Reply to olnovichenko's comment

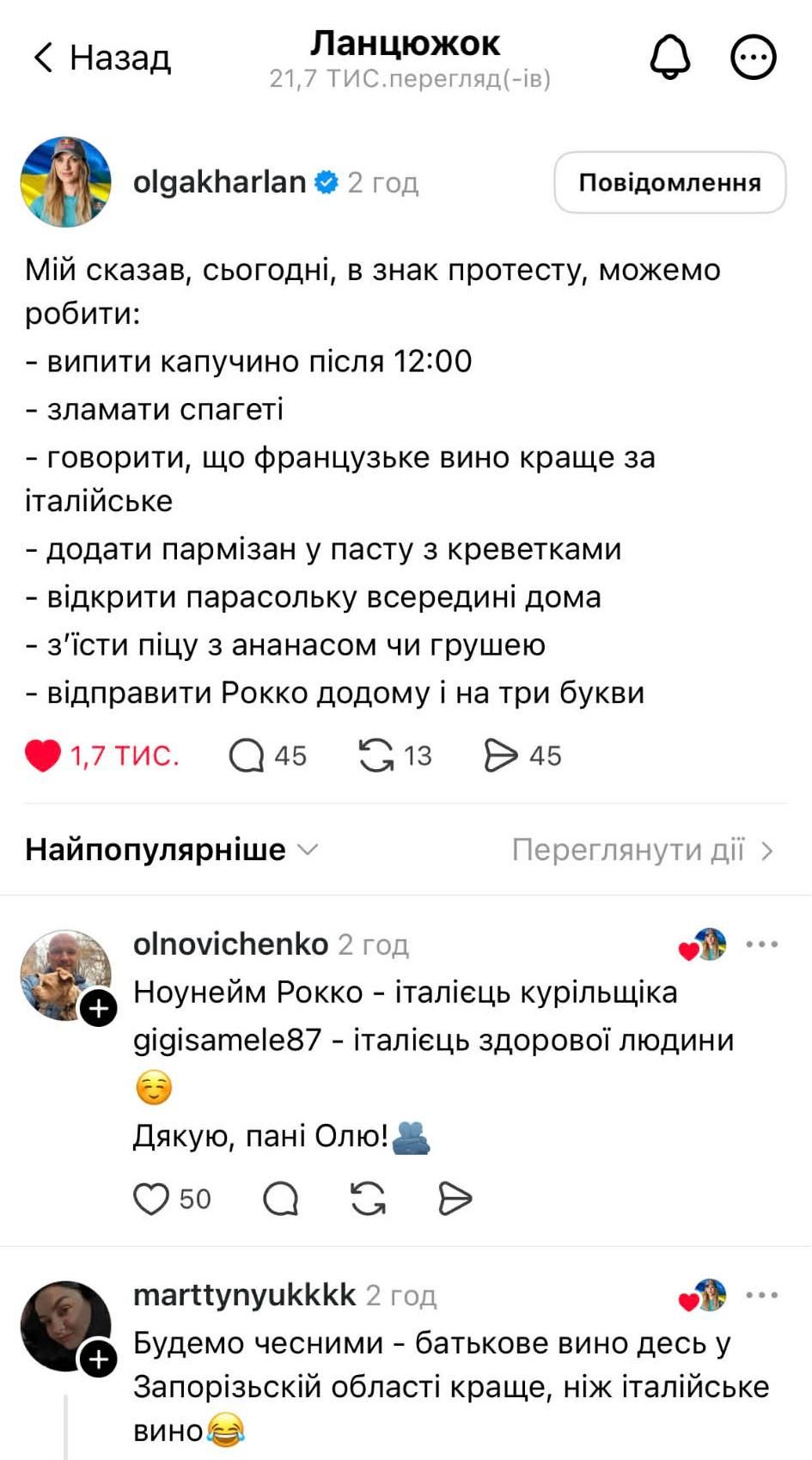click(280, 1199)
